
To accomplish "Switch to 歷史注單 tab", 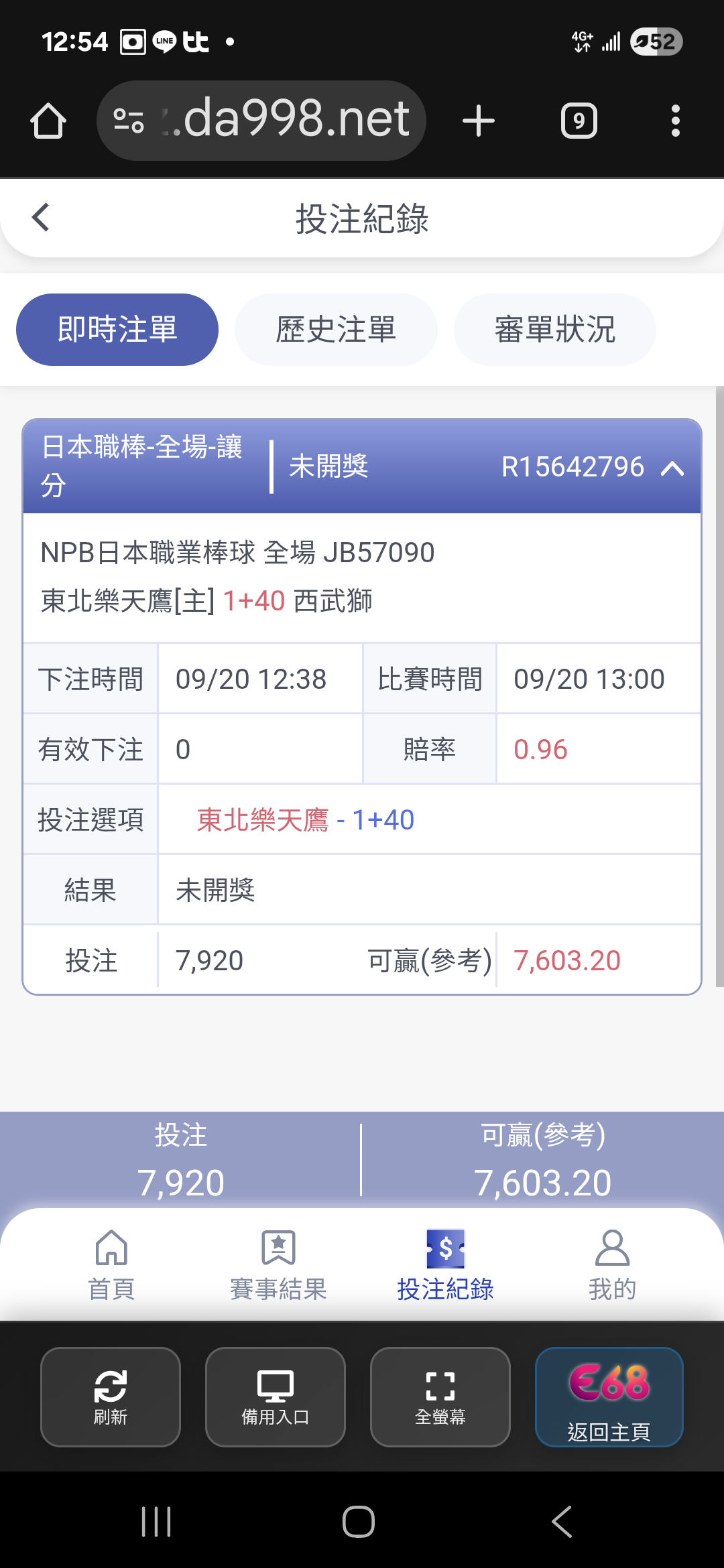I will click(x=336, y=330).
